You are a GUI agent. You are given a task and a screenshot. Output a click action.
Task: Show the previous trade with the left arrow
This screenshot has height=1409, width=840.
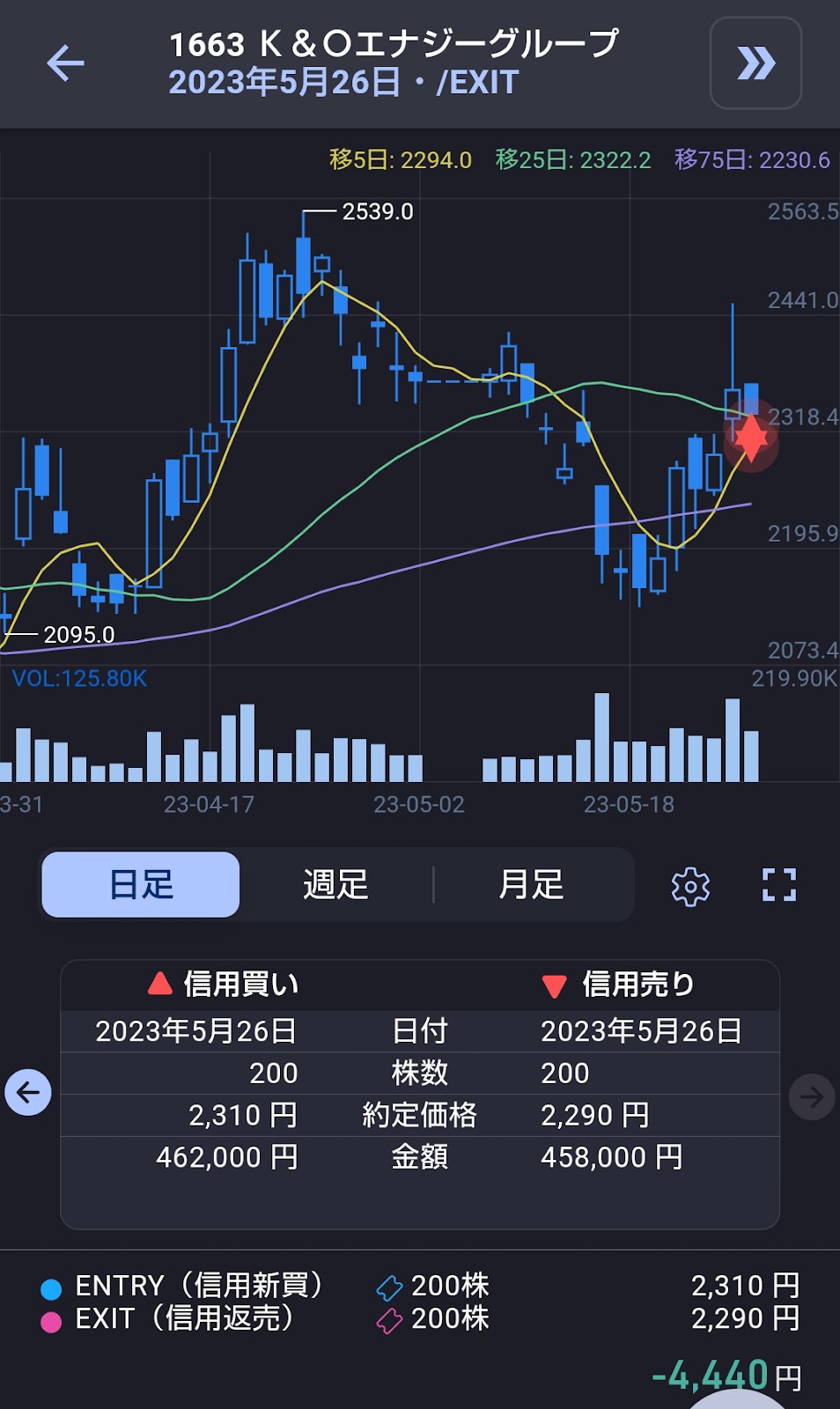pyautogui.click(x=28, y=1093)
